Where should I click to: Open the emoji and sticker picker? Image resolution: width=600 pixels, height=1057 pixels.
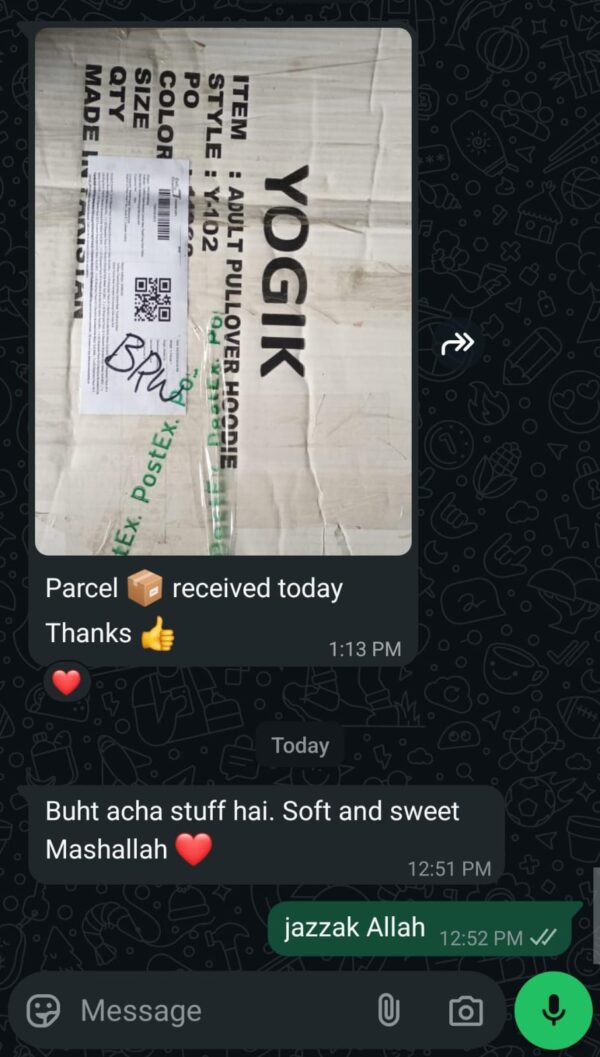[x=43, y=1011]
